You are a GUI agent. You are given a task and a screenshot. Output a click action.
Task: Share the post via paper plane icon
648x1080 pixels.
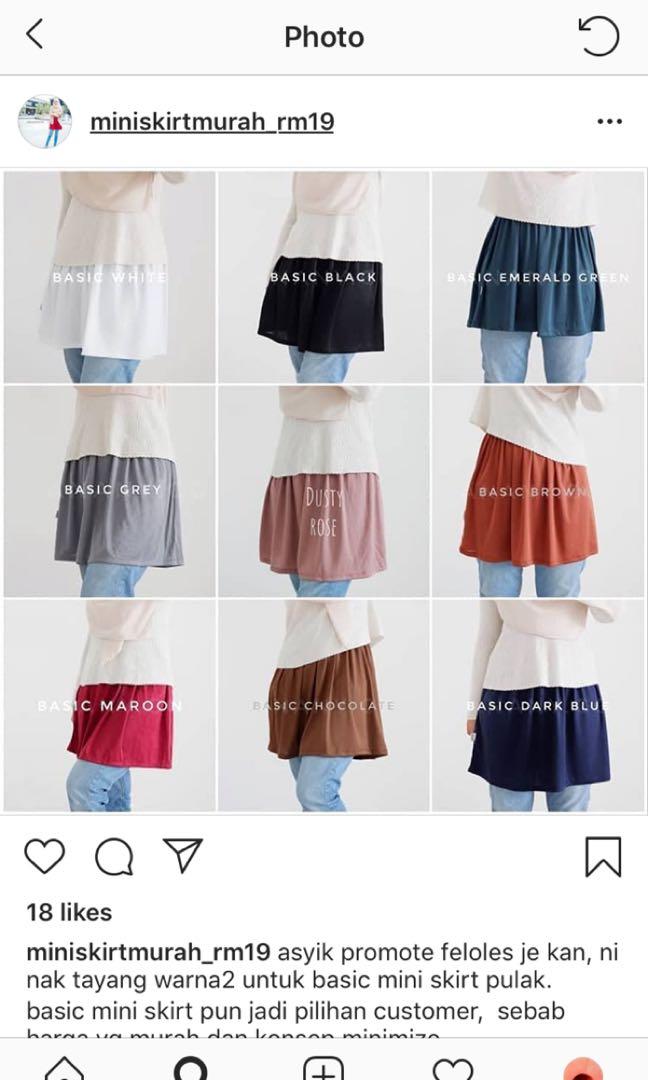tap(183, 856)
